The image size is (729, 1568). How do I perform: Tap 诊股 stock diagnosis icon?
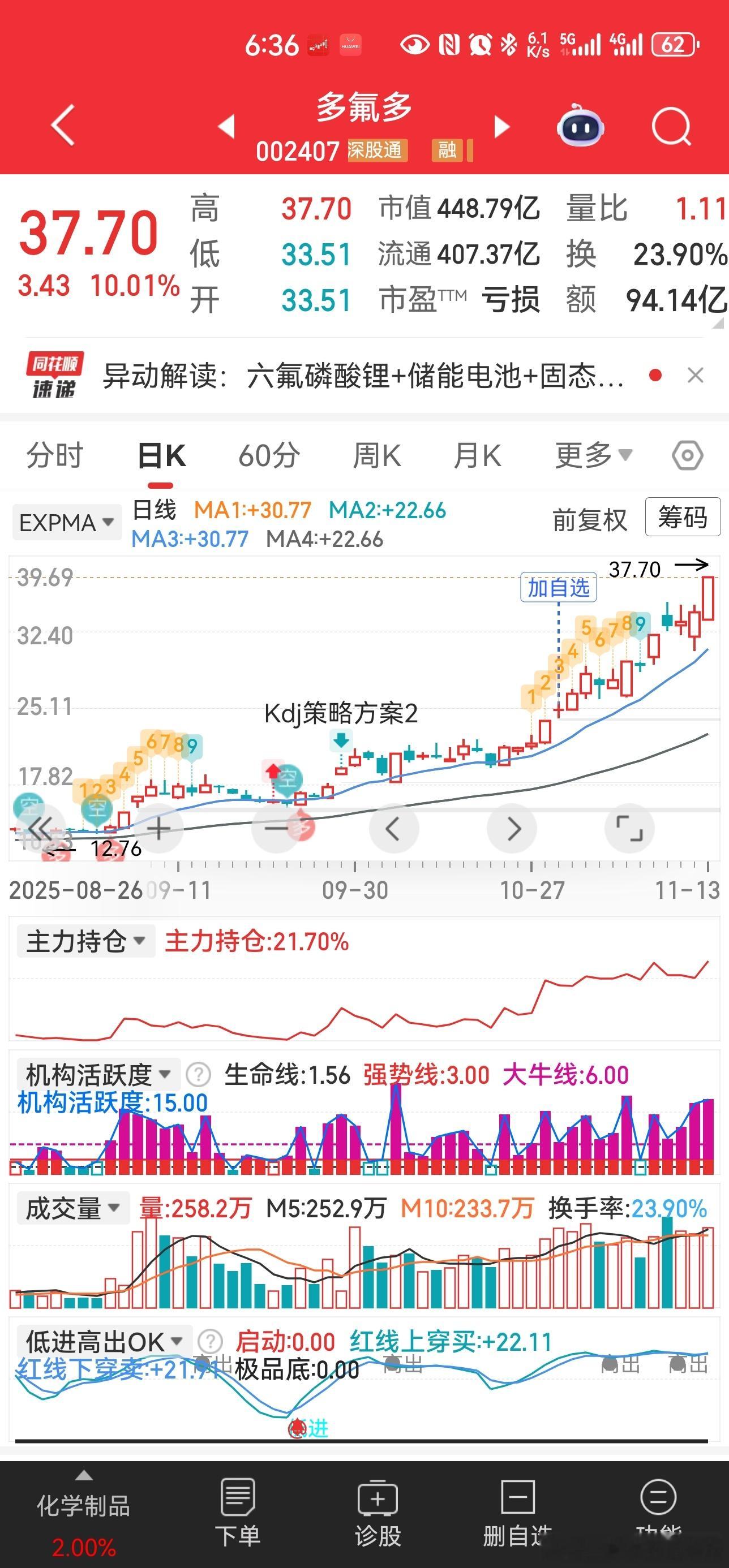[x=378, y=1515]
